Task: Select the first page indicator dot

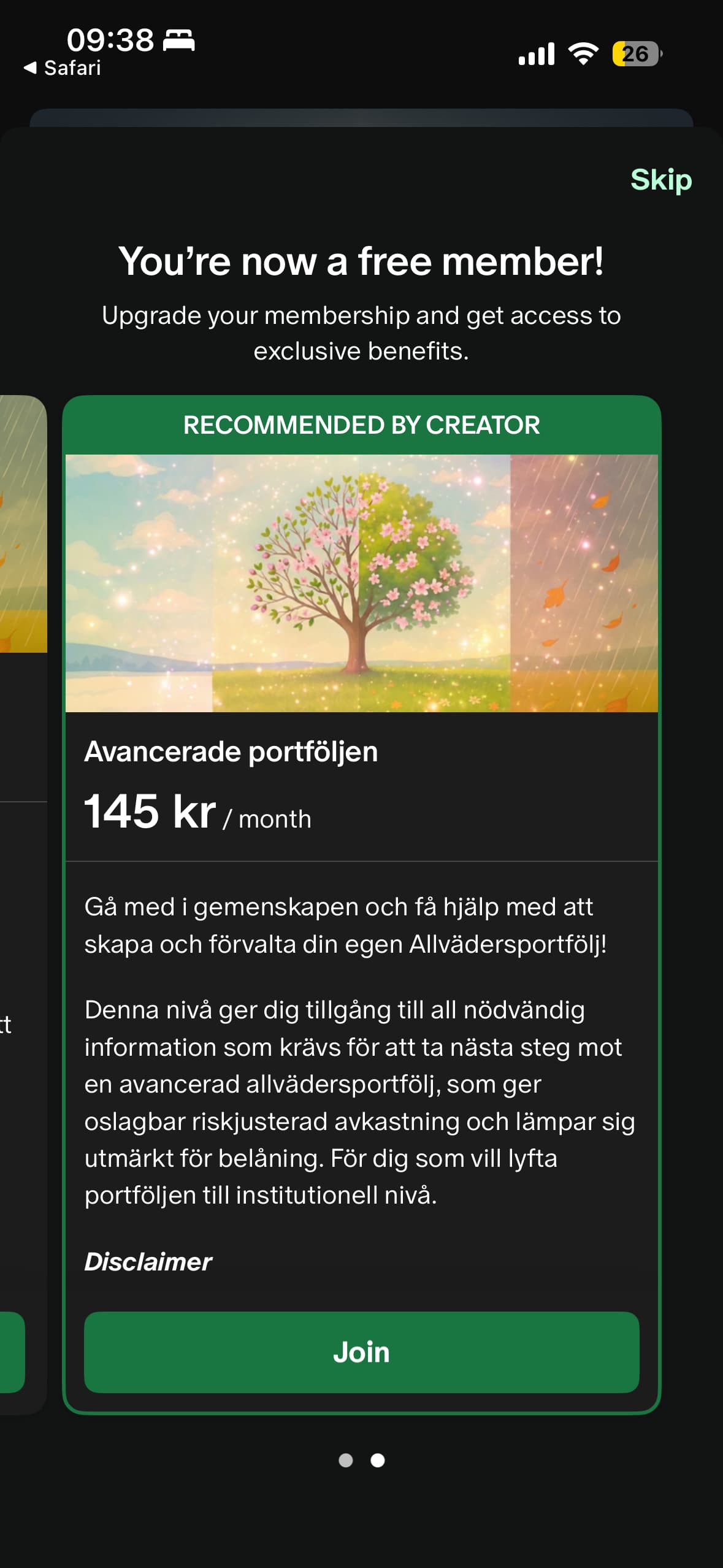Action: coord(346,1460)
